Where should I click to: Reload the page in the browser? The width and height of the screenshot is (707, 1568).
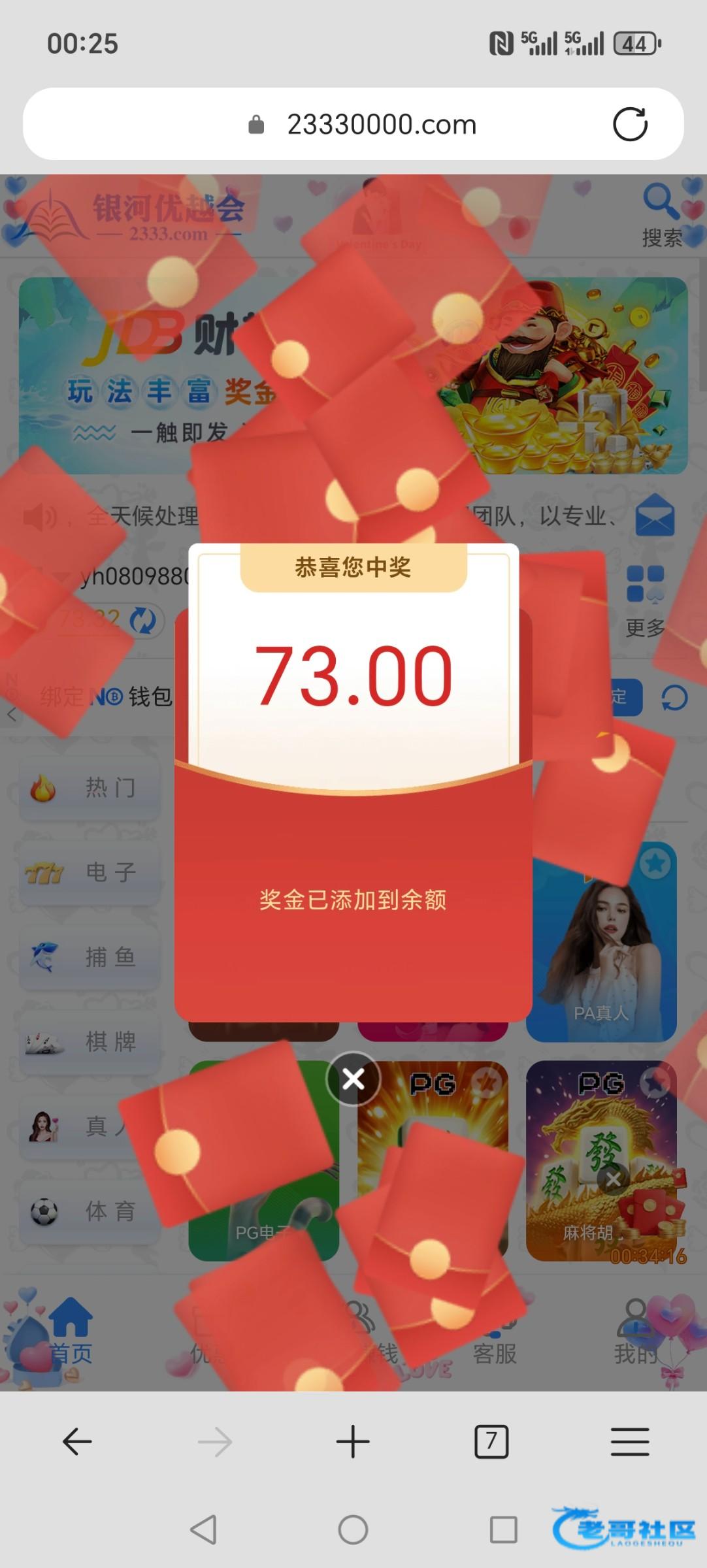[x=630, y=124]
